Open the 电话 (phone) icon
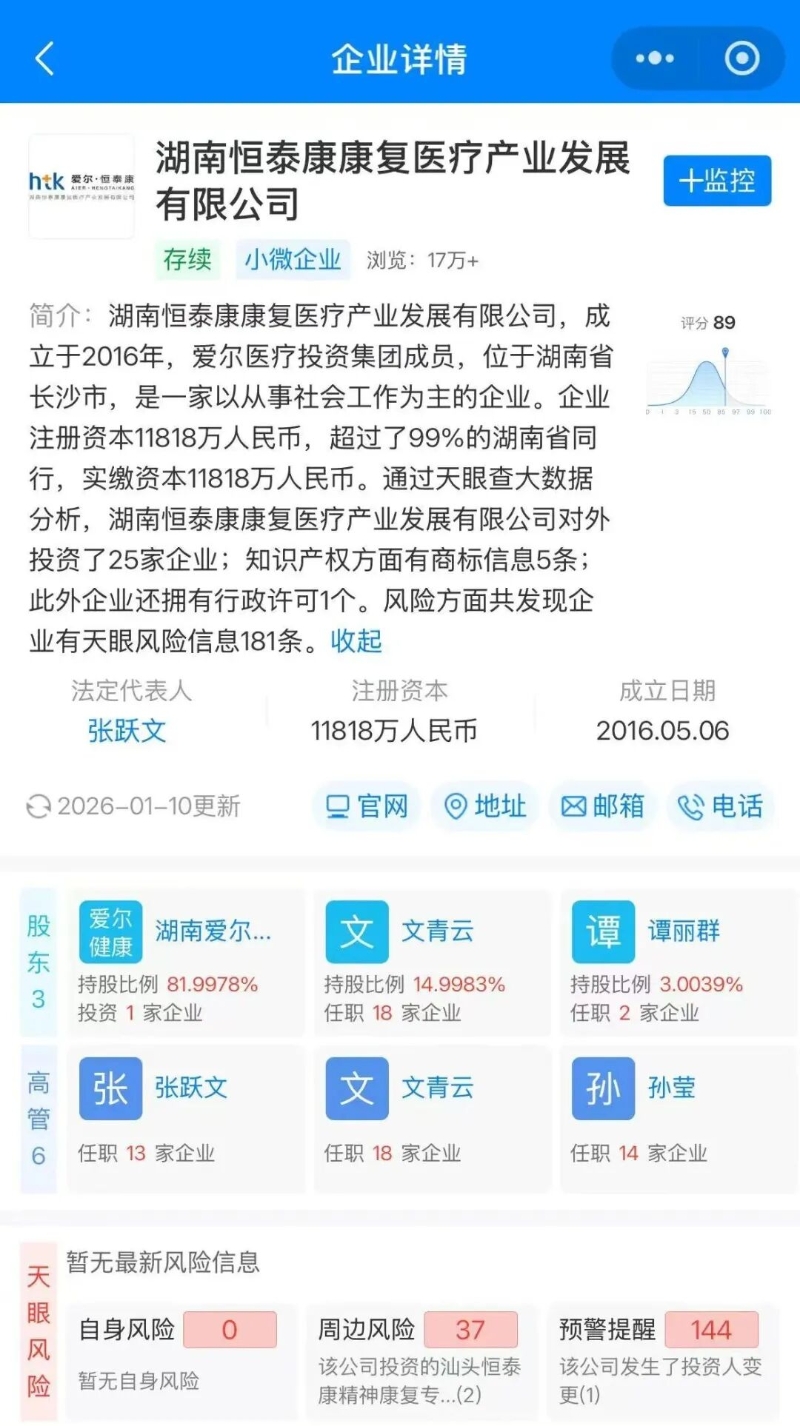The height and width of the screenshot is (1426, 800). click(x=721, y=807)
